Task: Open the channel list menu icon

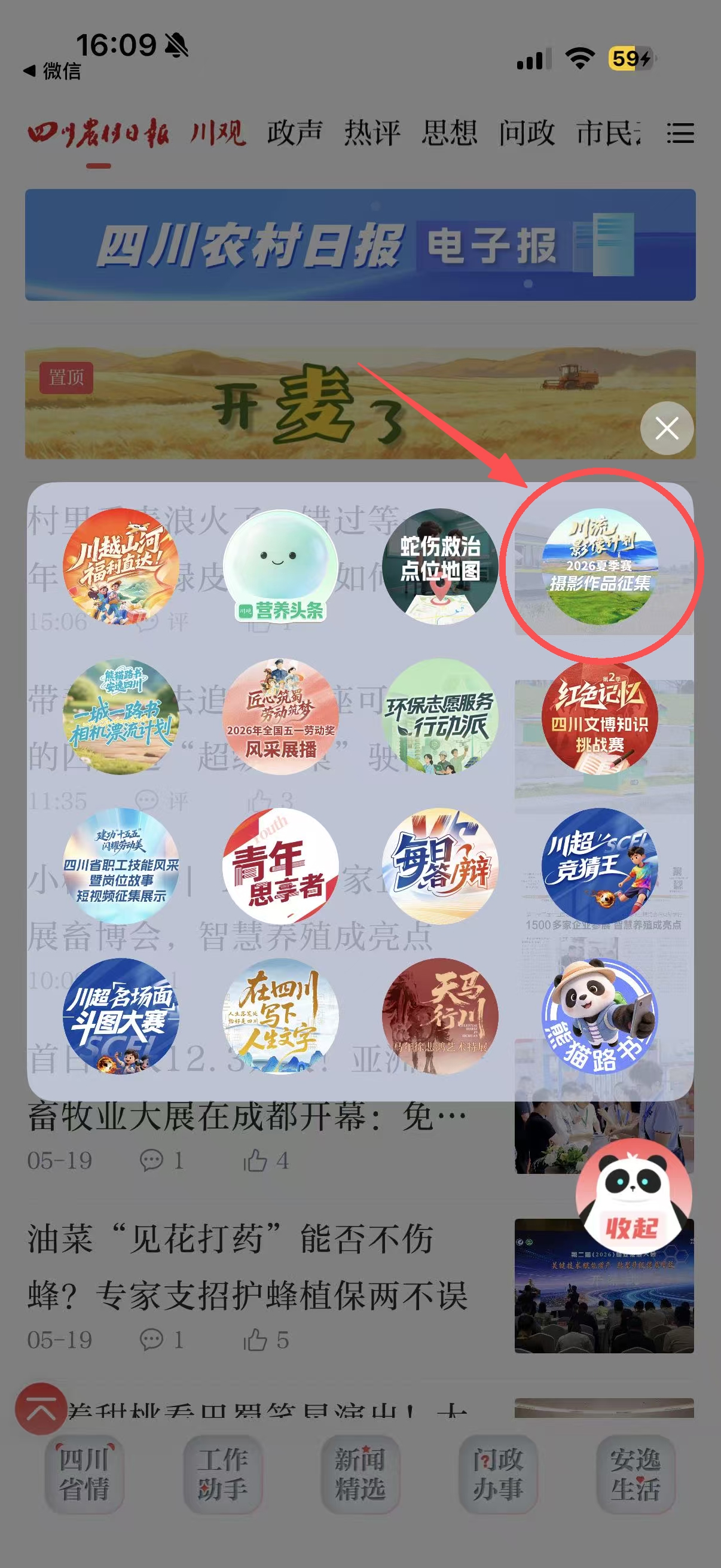Action: click(x=680, y=133)
